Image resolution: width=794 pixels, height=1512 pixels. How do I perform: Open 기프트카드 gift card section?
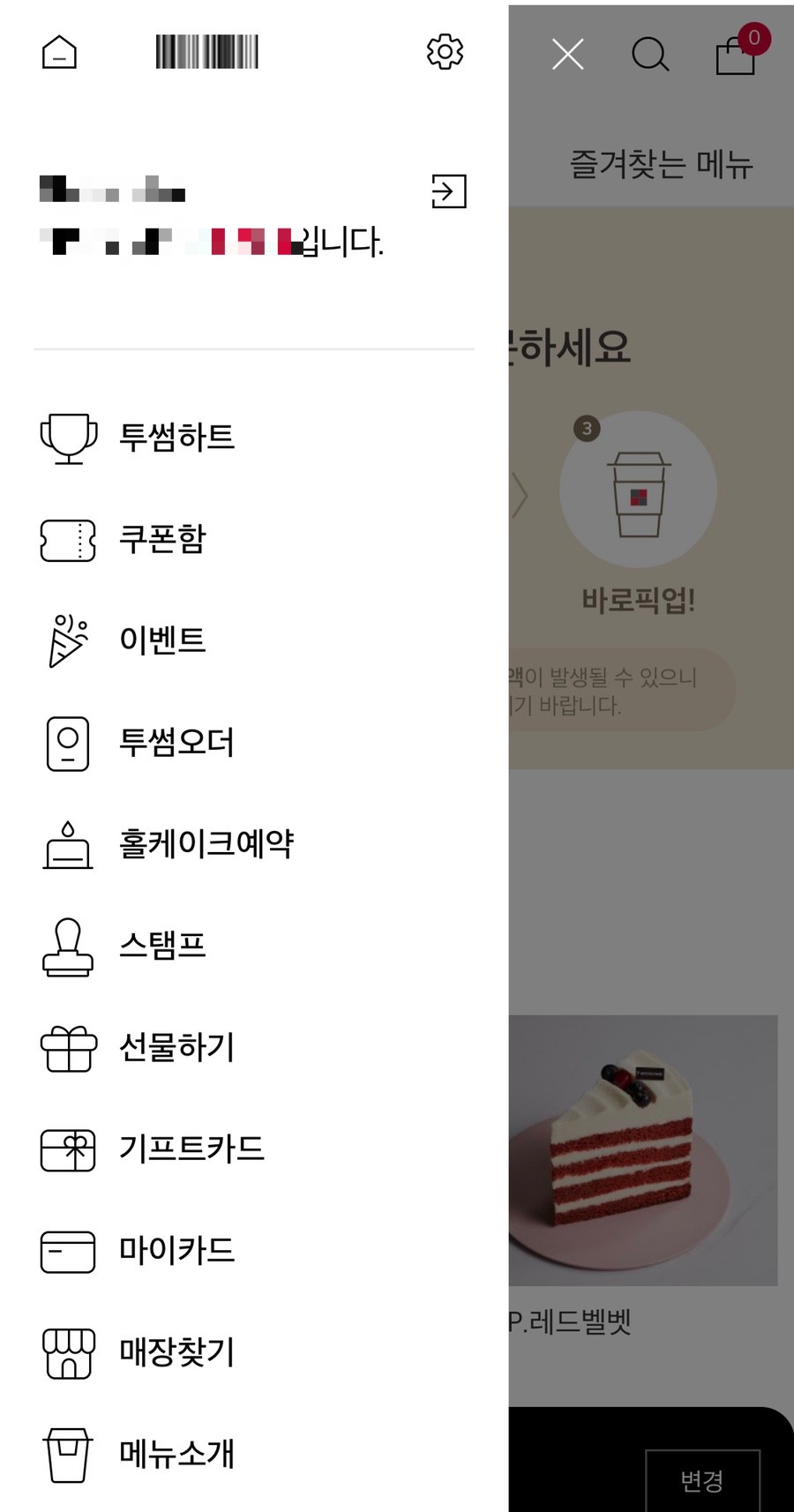[190, 1149]
